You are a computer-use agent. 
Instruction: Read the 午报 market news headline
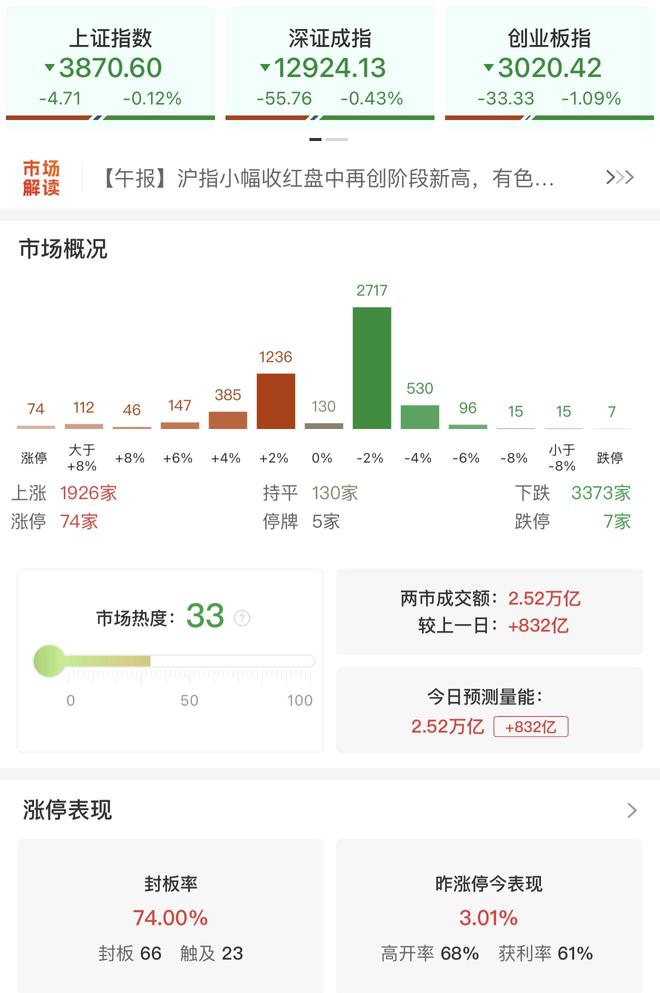pyautogui.click(x=328, y=178)
